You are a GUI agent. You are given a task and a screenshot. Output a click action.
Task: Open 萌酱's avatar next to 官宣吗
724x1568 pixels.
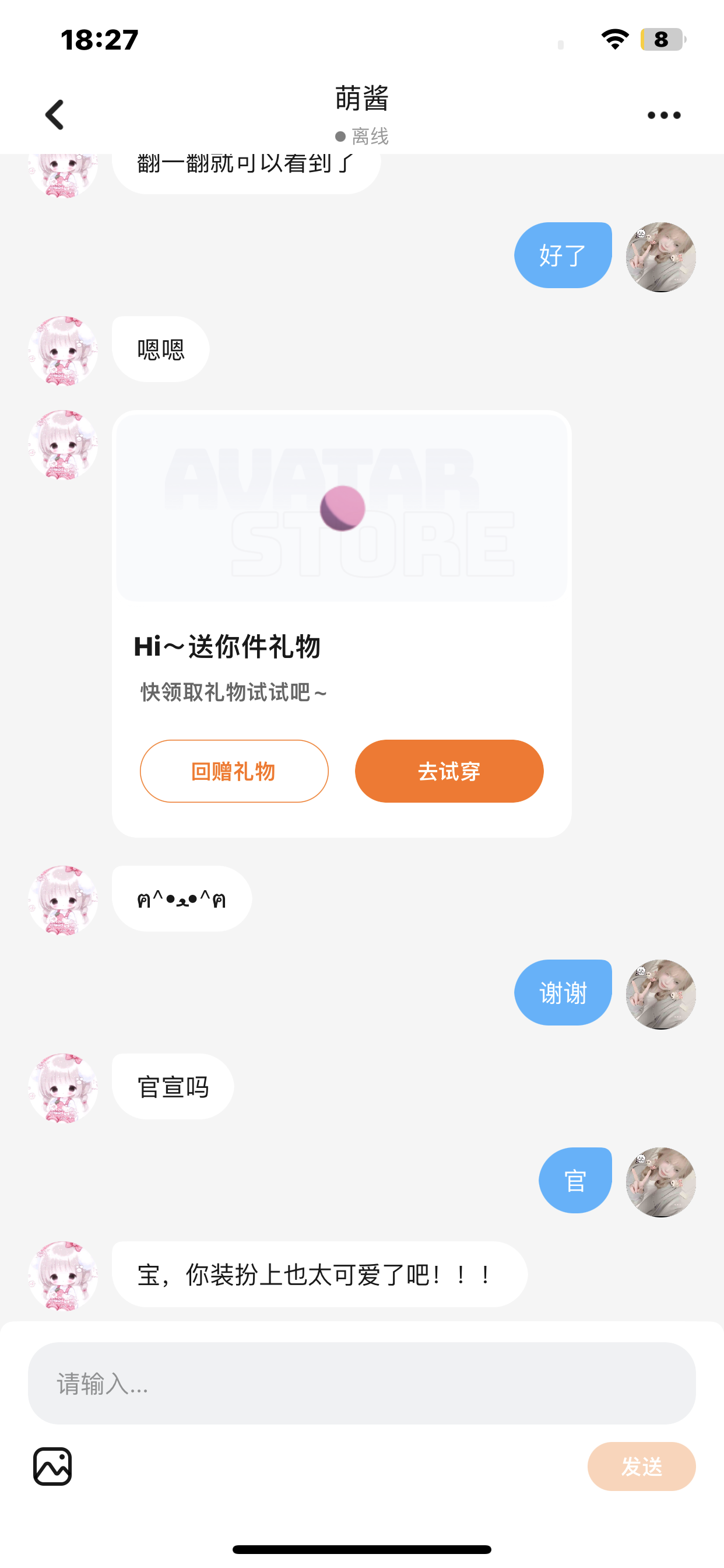tap(64, 1088)
